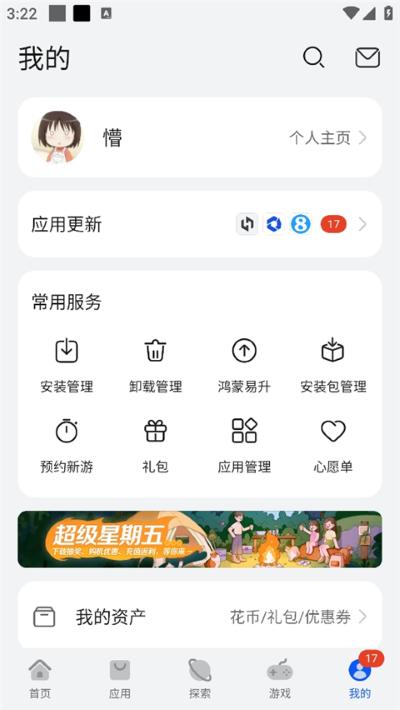This screenshot has width=400, height=710.
Task: Open the messages envelope icon
Action: (x=367, y=58)
